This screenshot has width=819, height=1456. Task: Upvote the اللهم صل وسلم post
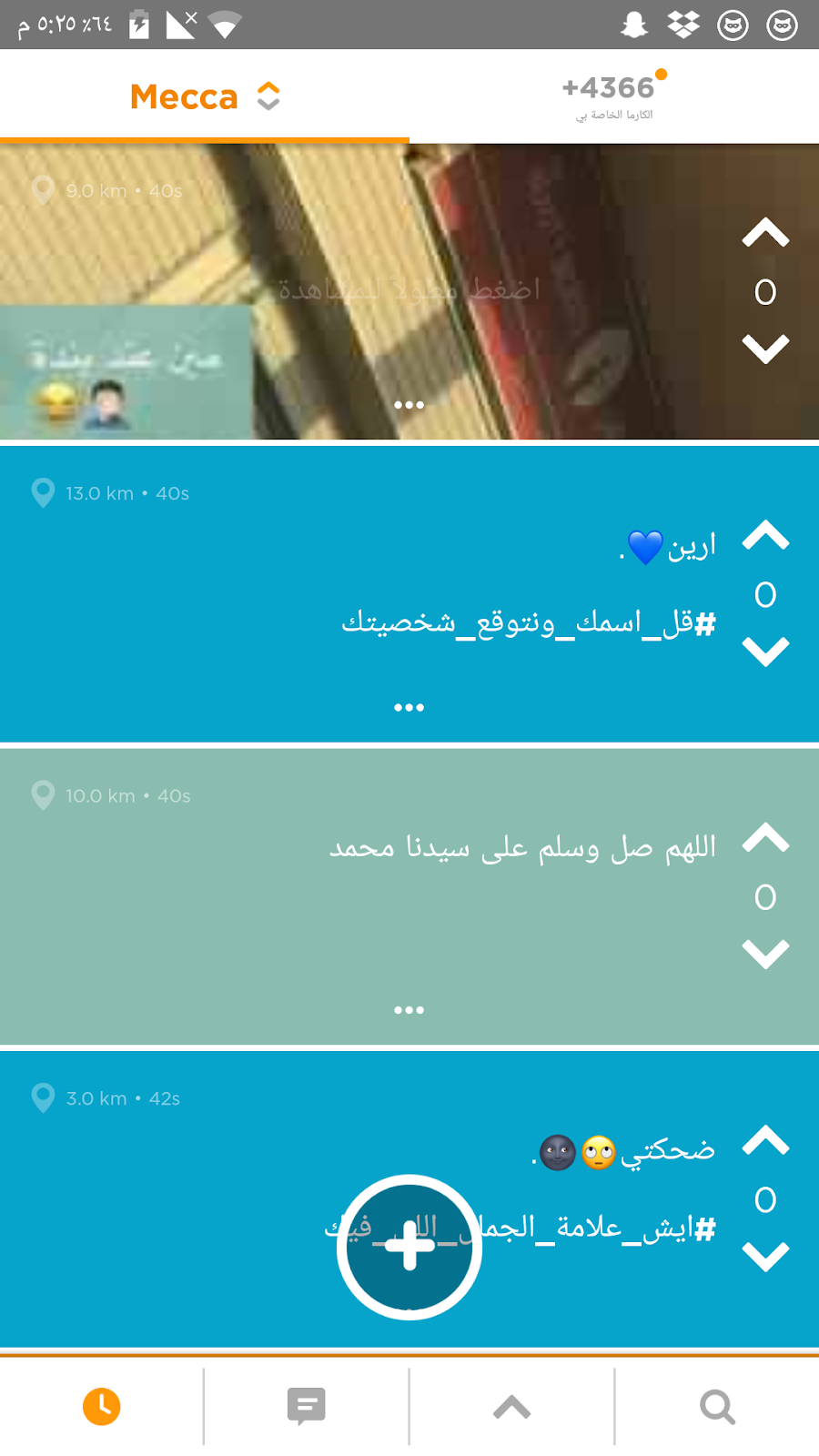coord(765,839)
